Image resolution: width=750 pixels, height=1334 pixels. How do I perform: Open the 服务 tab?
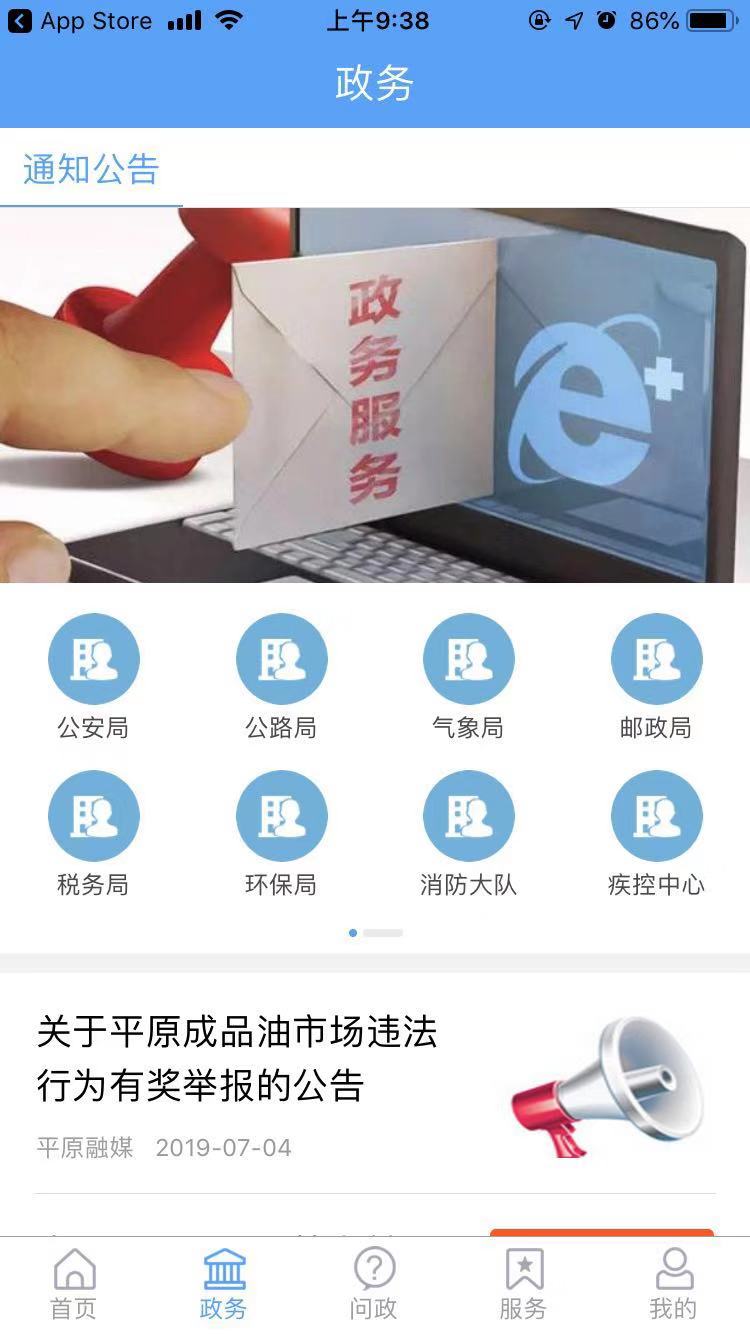(524, 1285)
